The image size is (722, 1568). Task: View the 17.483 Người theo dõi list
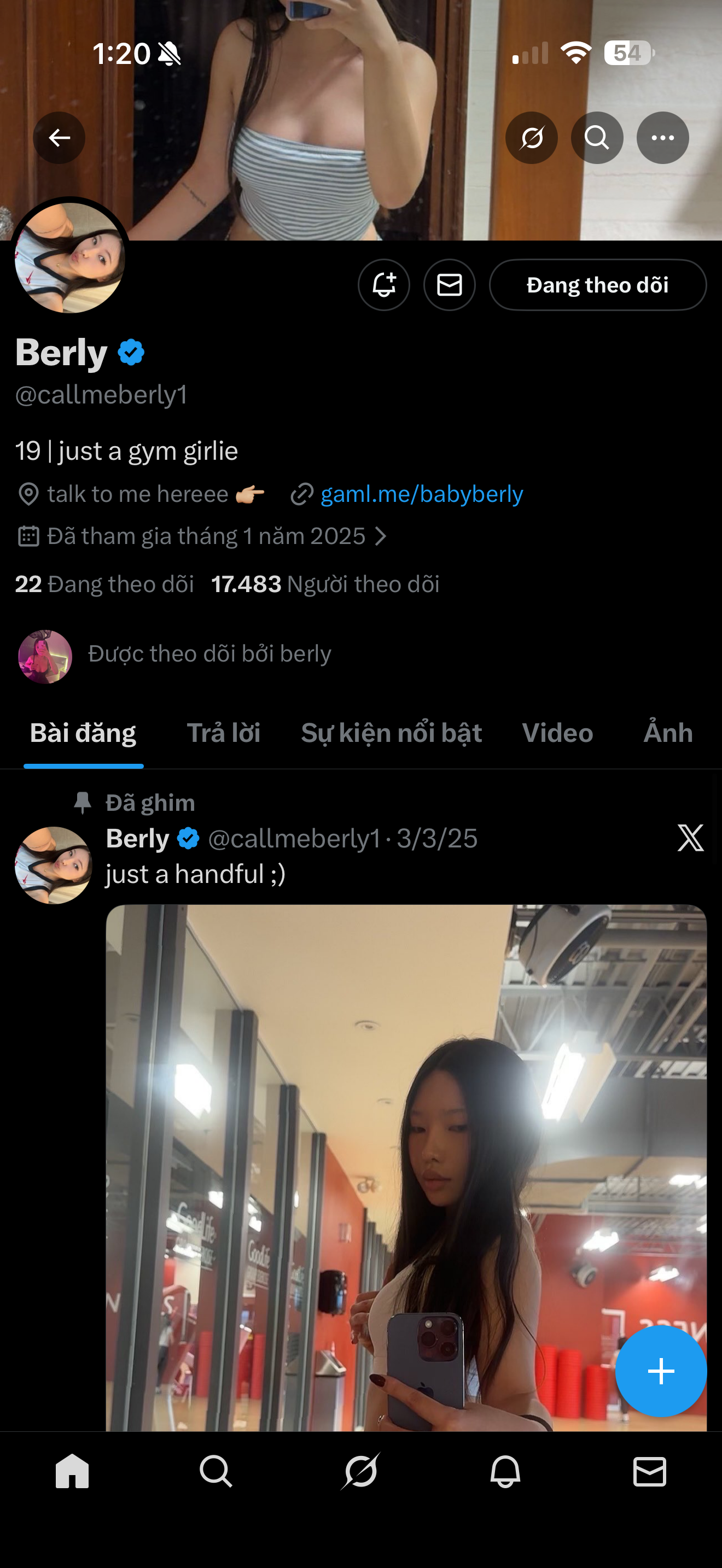(325, 584)
